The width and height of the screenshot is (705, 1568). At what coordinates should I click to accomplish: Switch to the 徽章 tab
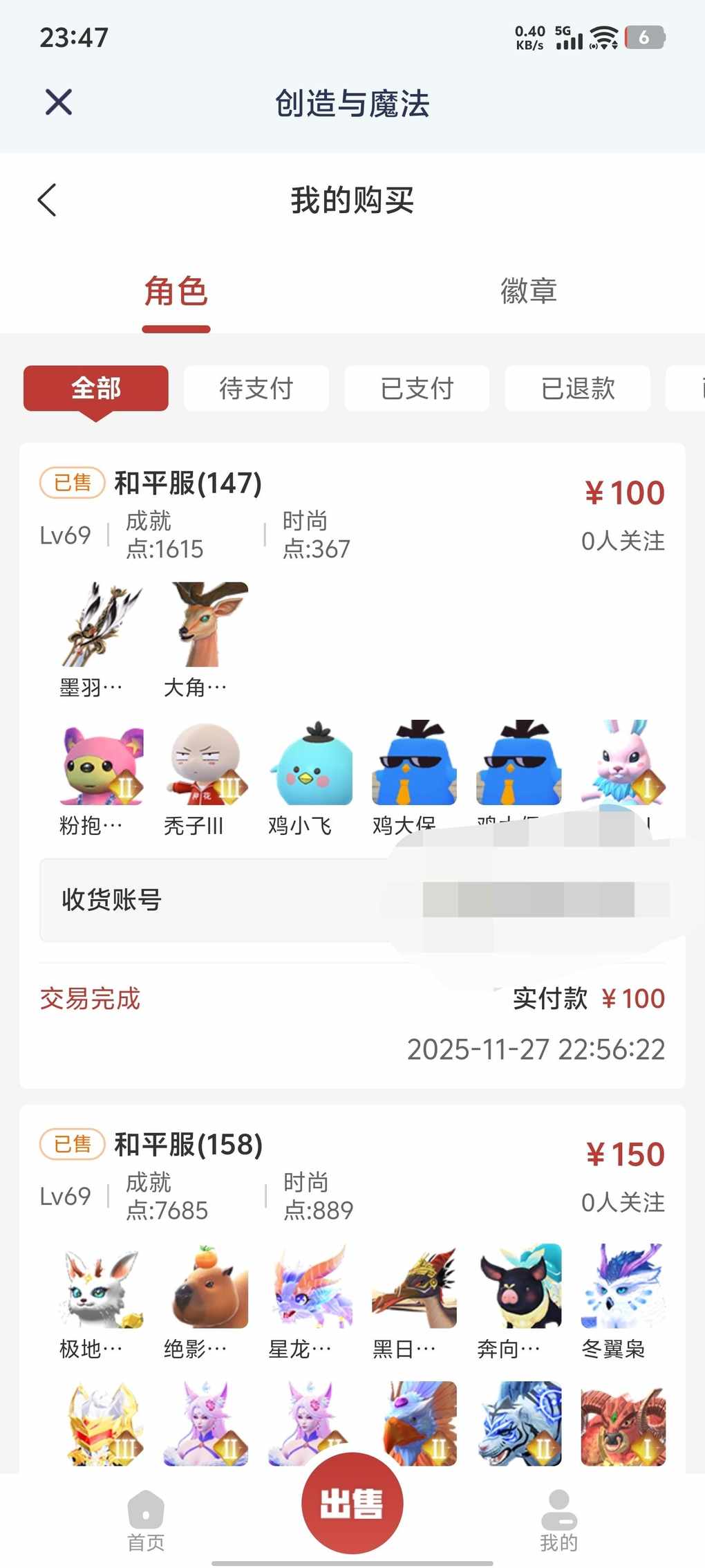point(528,291)
